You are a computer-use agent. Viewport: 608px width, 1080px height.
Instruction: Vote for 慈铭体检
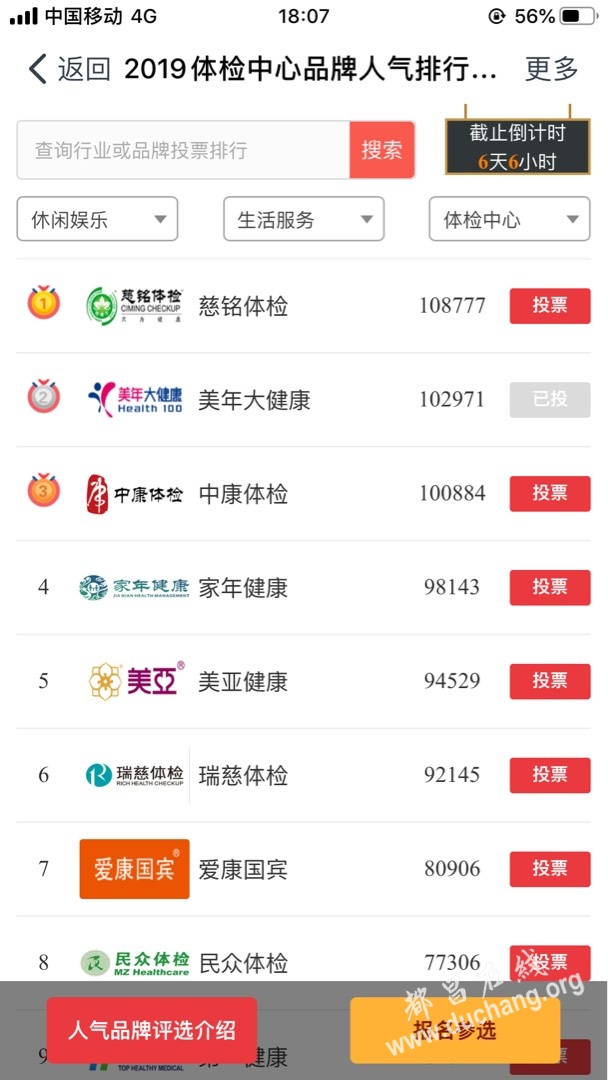549,306
